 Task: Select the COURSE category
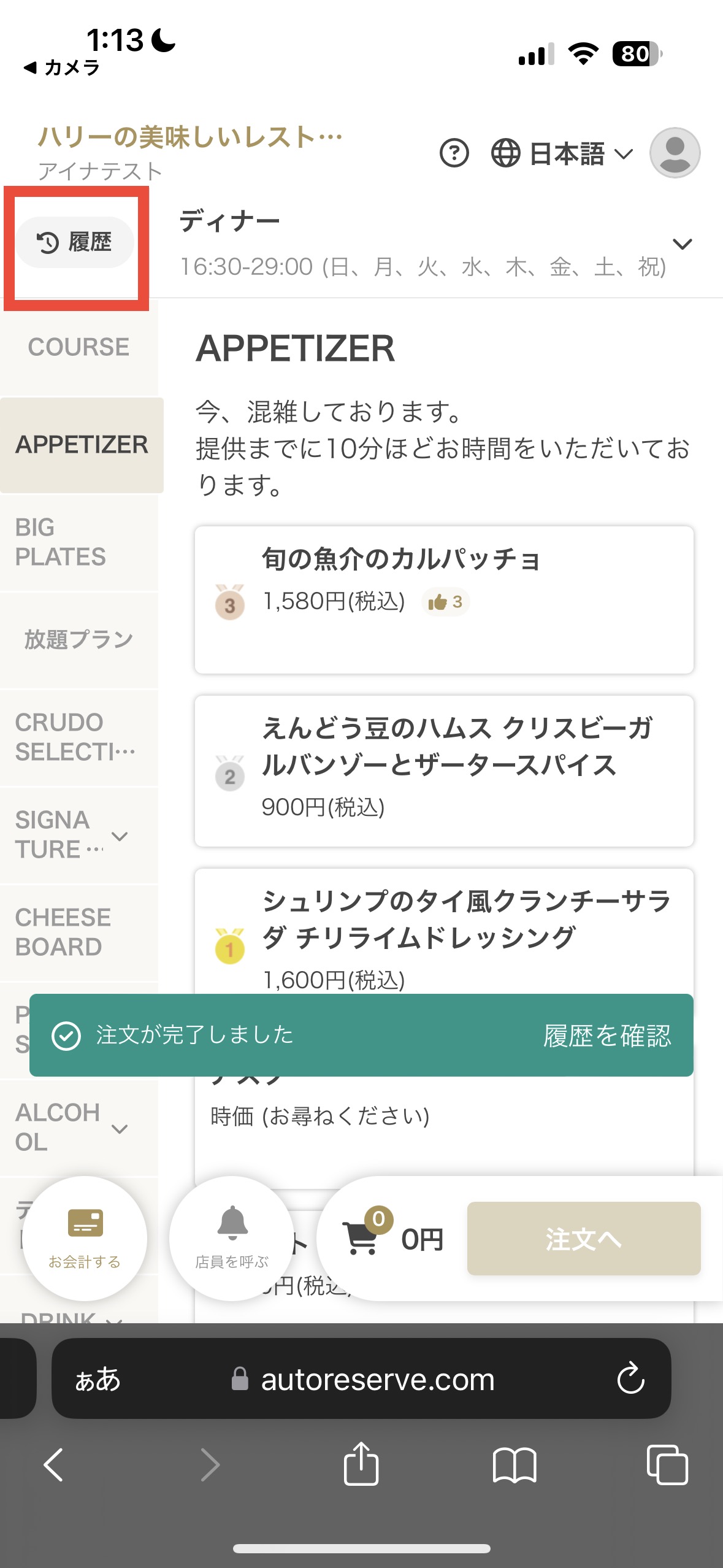[78, 347]
